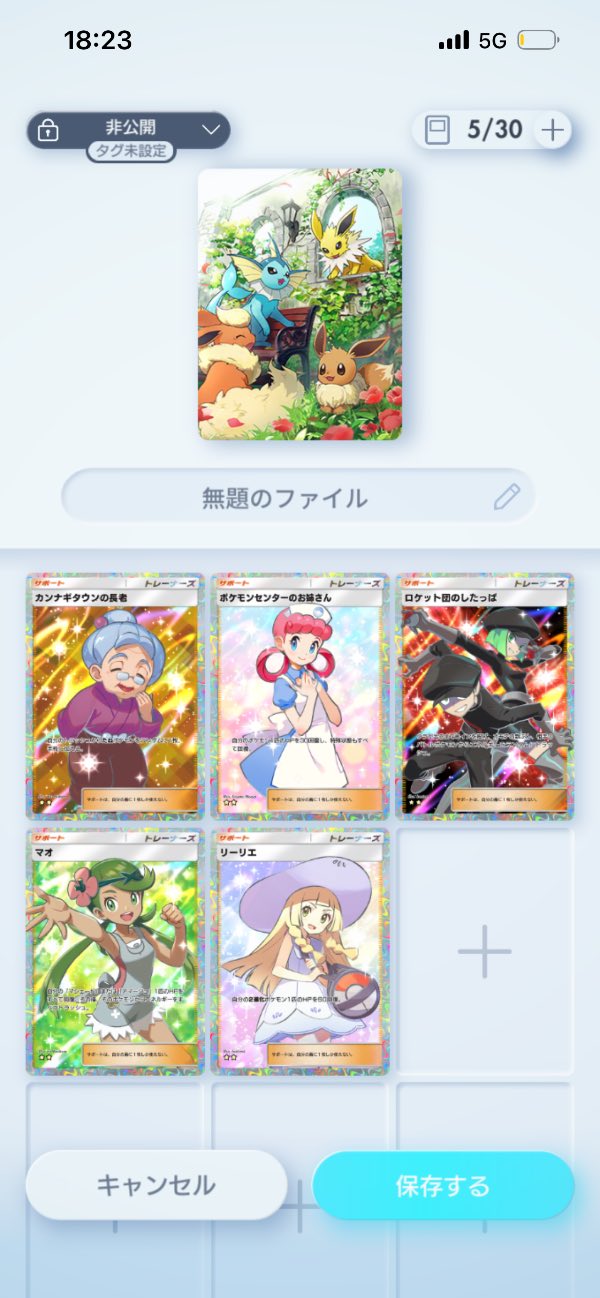
Task: Edit the 無題のファイル title field
Action: (x=298, y=497)
